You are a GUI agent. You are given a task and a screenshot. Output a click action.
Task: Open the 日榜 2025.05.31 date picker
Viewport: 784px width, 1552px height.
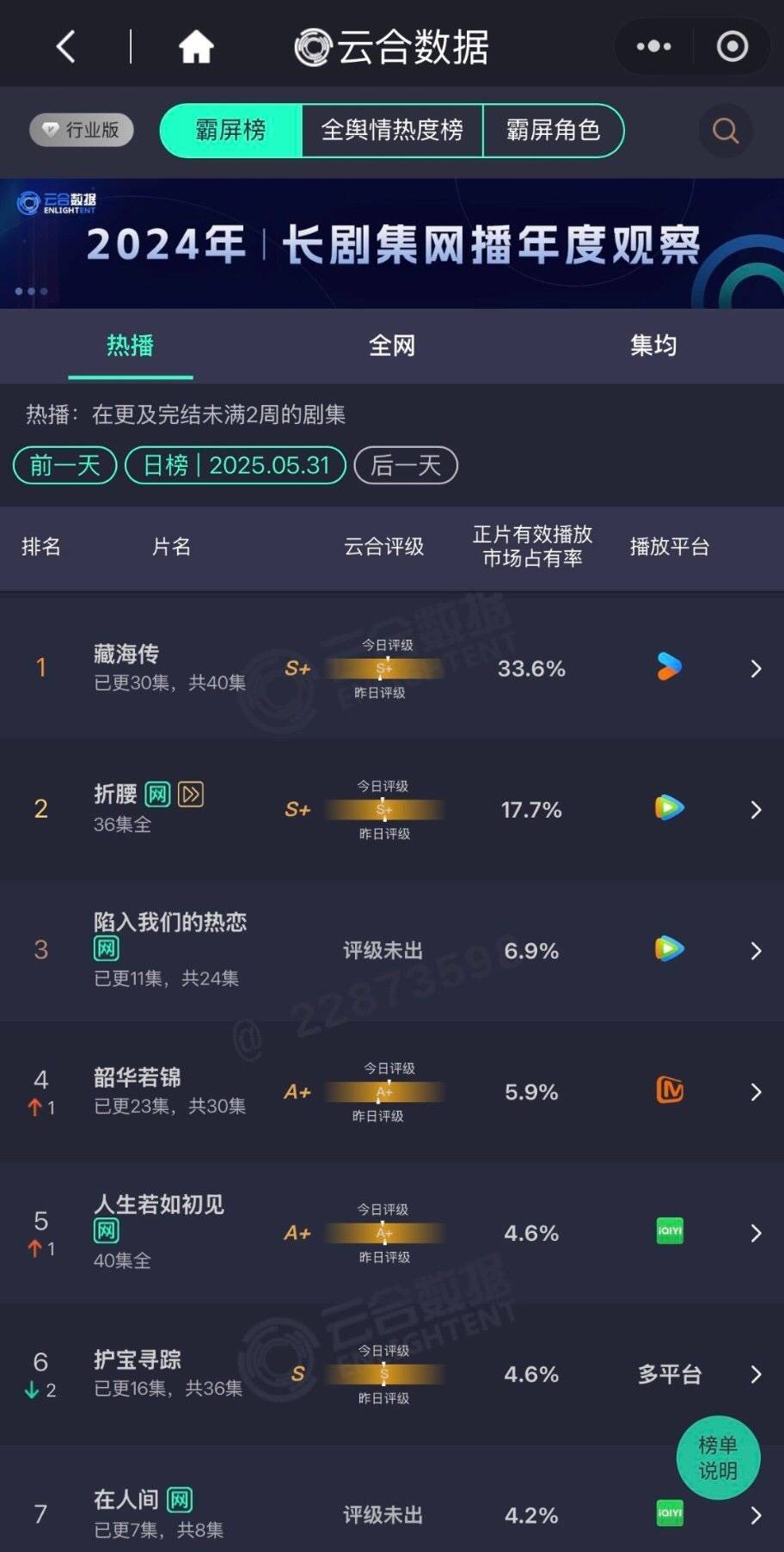(236, 465)
